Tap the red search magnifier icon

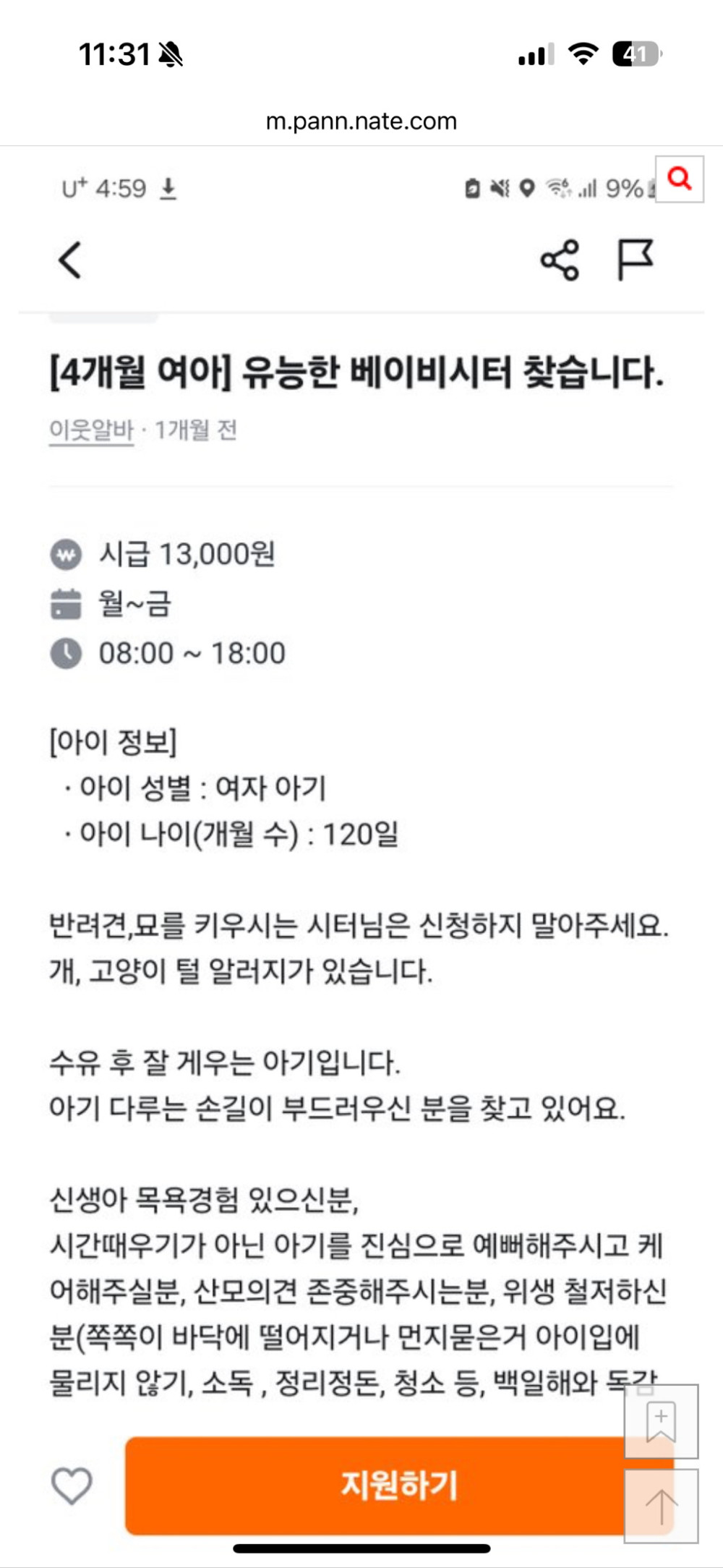[680, 179]
